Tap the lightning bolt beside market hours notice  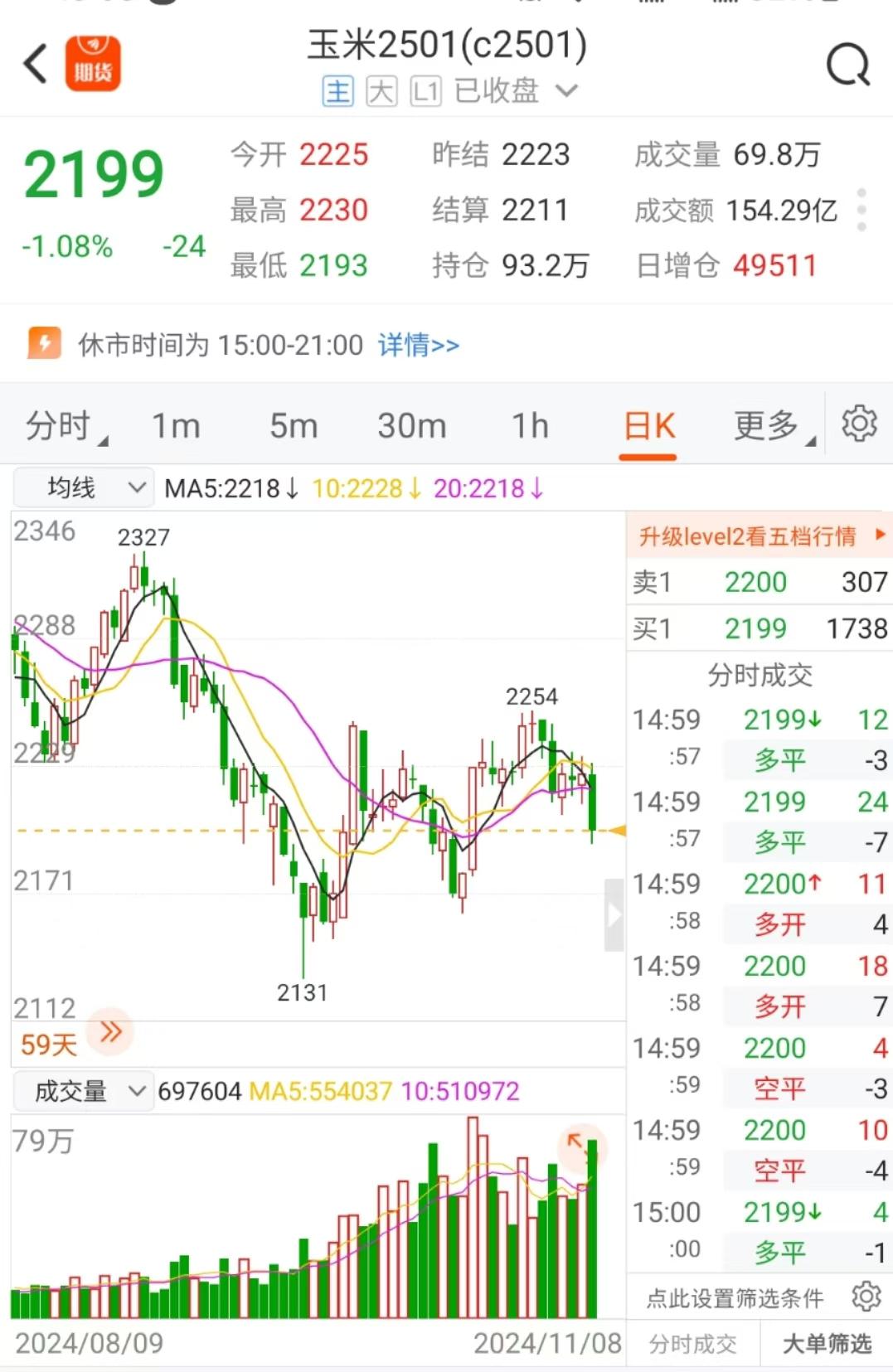[x=46, y=342]
